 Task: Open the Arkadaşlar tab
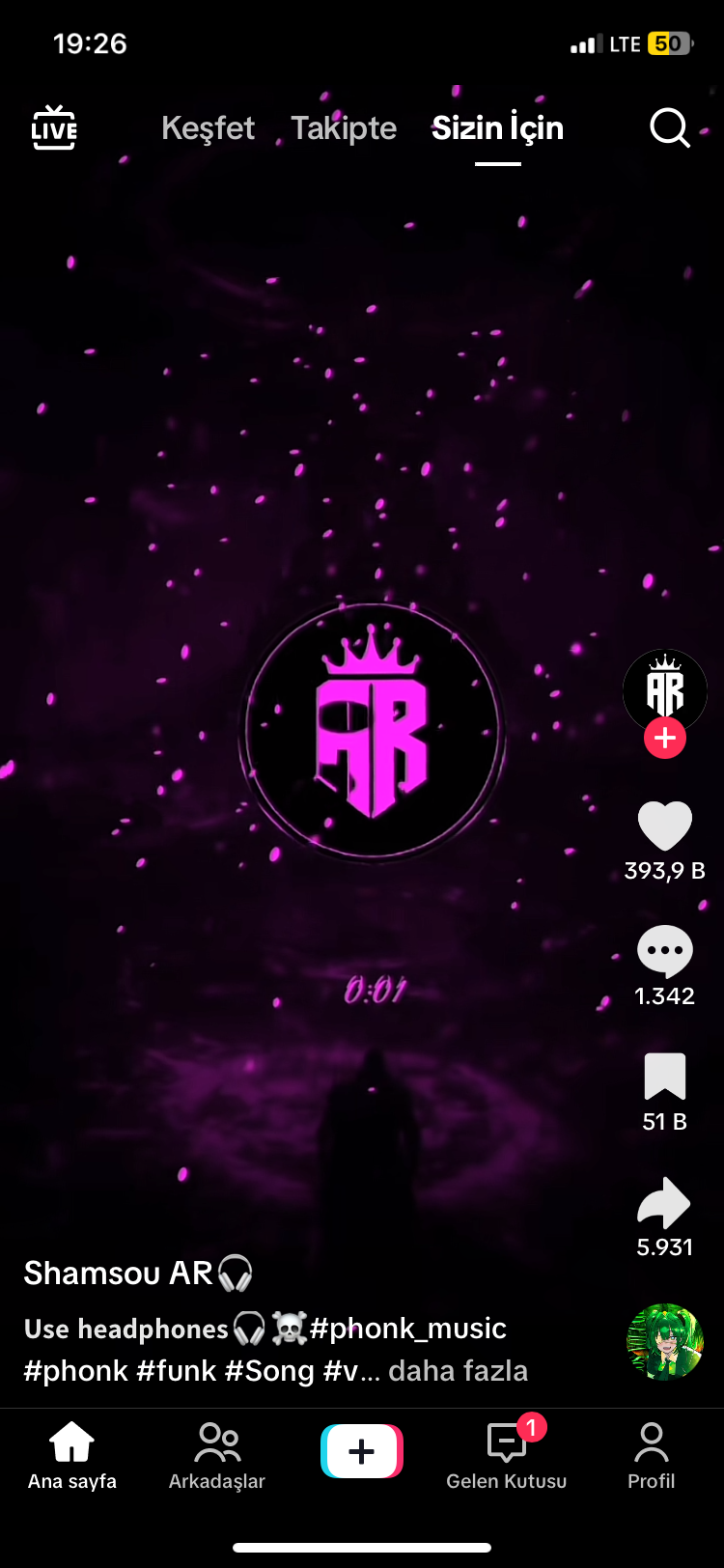pyautogui.click(x=217, y=1454)
